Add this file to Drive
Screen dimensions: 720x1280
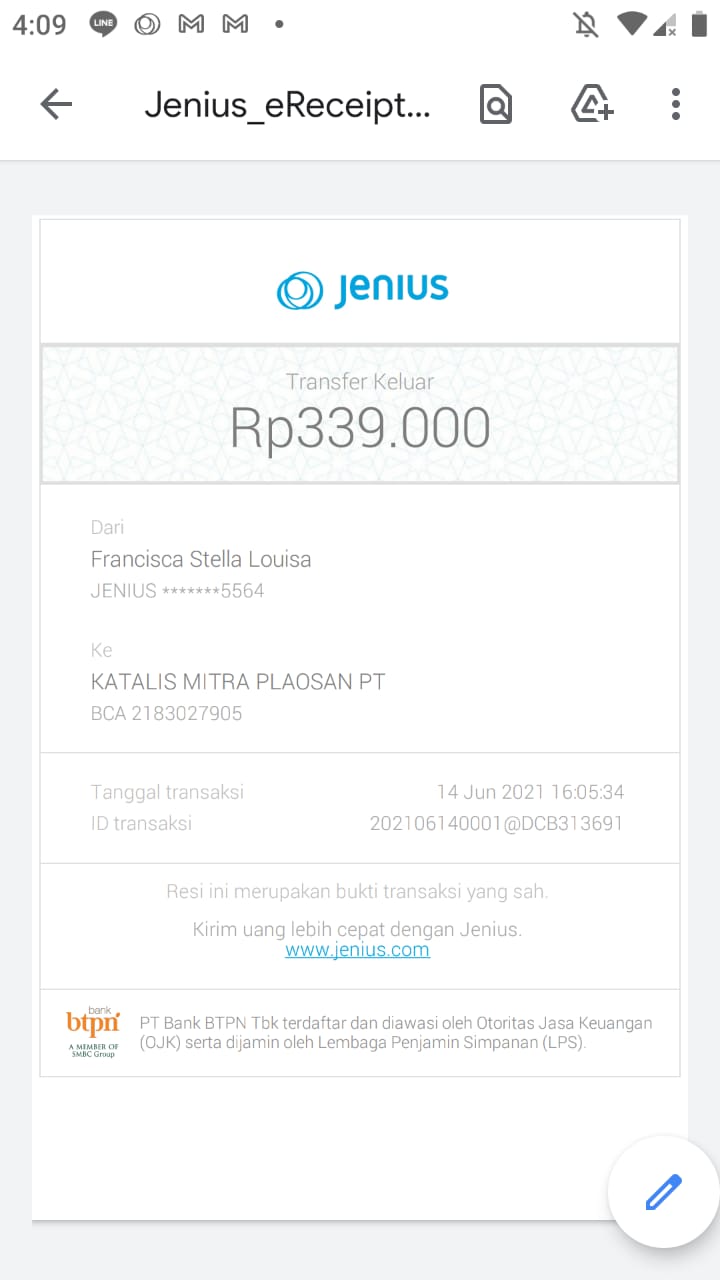click(591, 104)
